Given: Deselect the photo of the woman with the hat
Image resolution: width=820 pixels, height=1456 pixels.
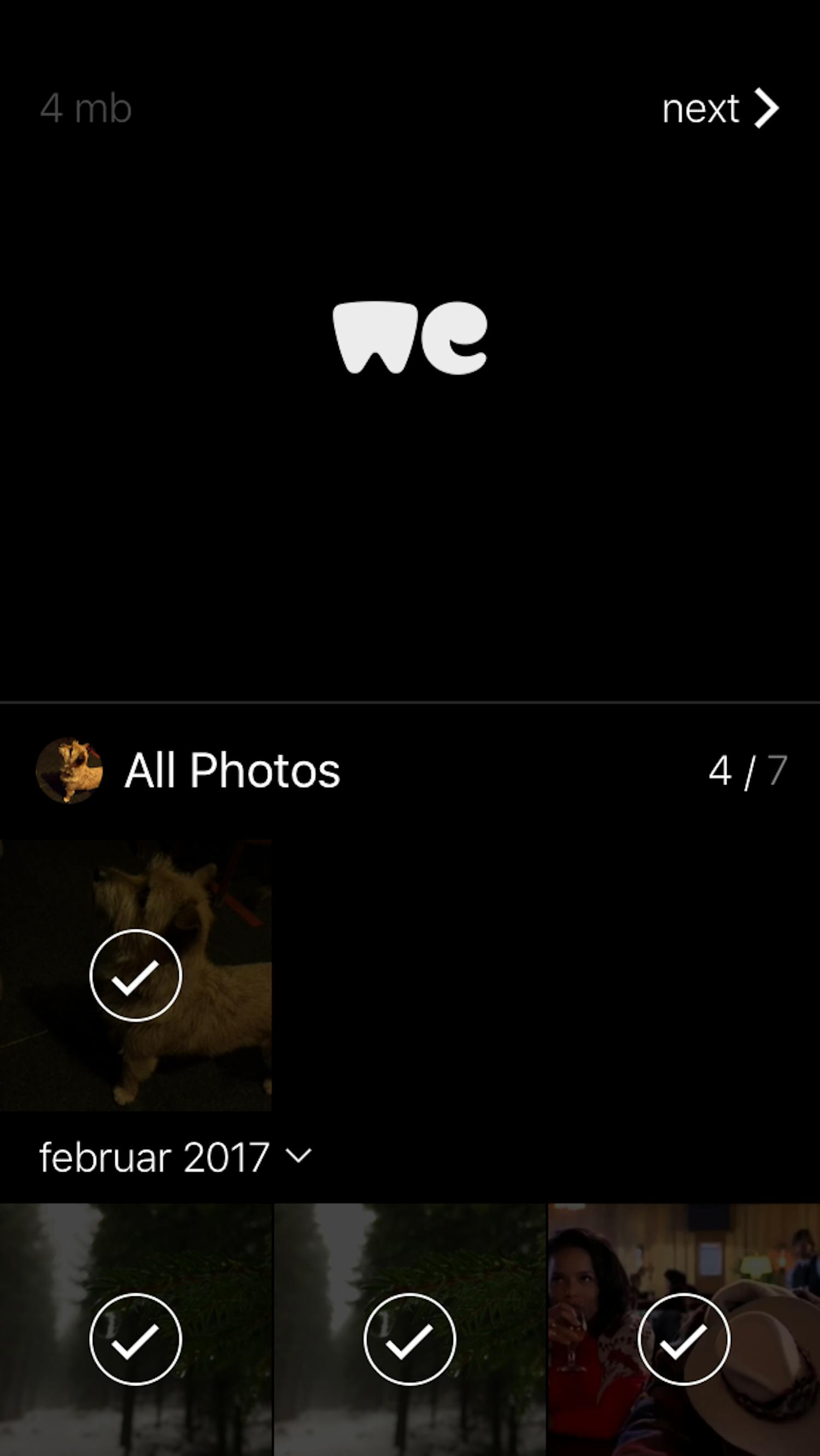Looking at the screenshot, I should 684,1339.
